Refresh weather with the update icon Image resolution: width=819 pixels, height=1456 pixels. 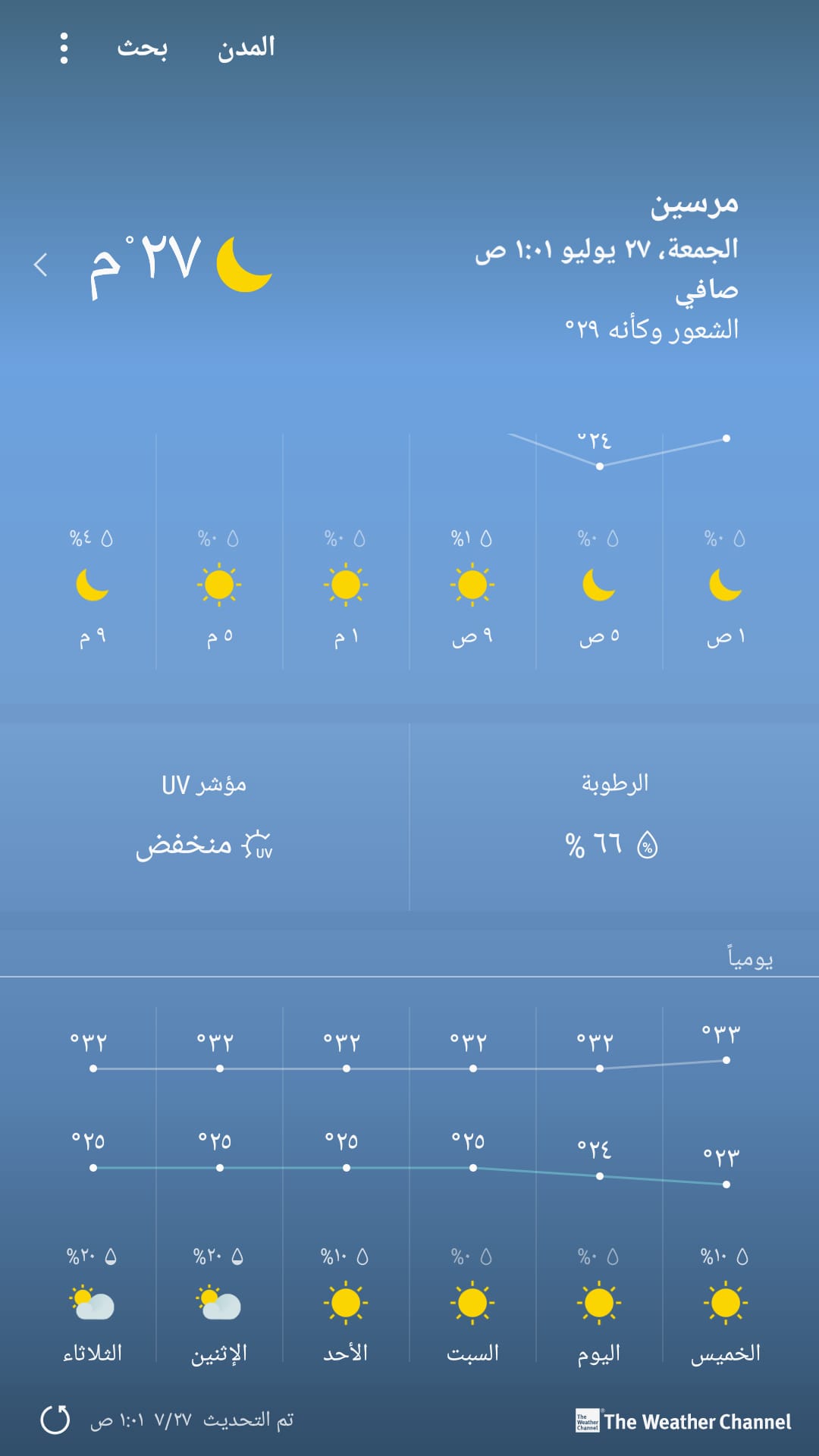tap(55, 1420)
